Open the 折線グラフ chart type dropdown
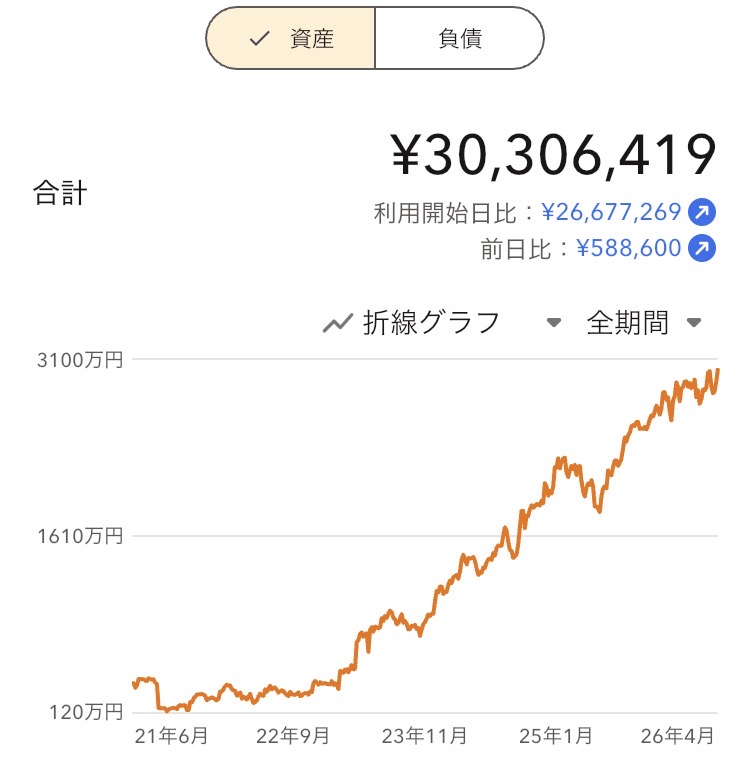Screen dimensions: 750x782 441,323
